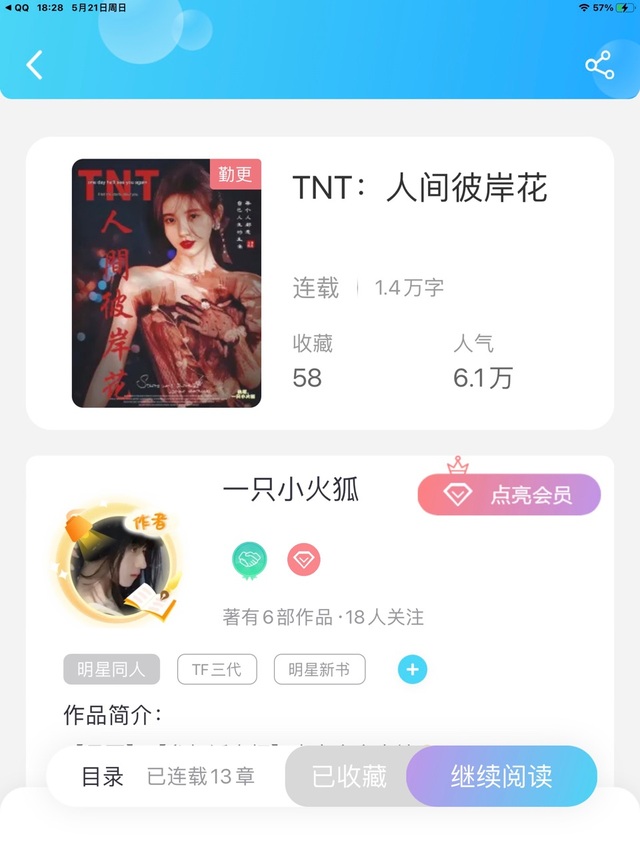Go back using the top-left arrow
This screenshot has height=853, width=640.
click(35, 65)
